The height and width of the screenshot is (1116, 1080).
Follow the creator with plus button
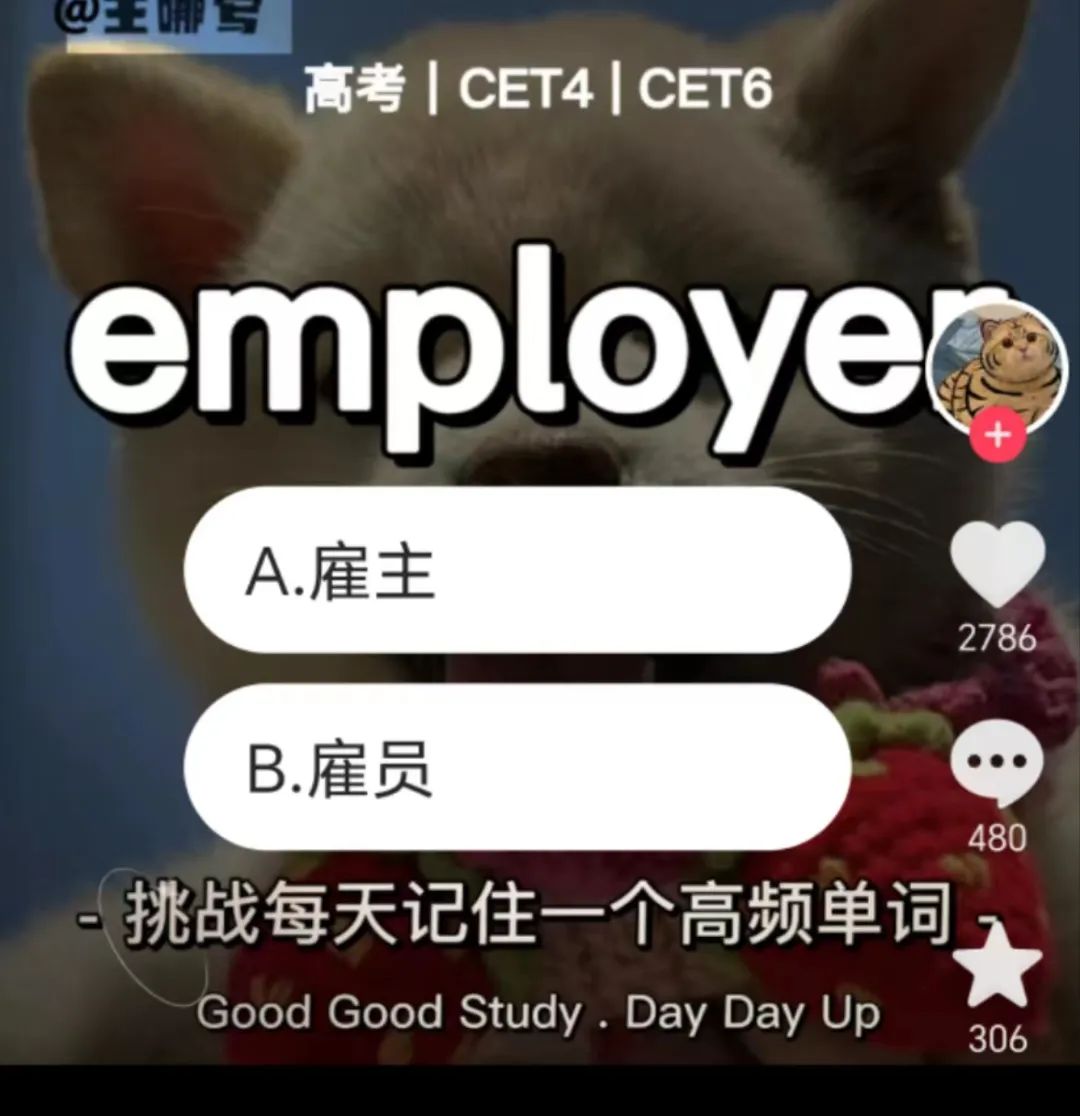tap(997, 436)
